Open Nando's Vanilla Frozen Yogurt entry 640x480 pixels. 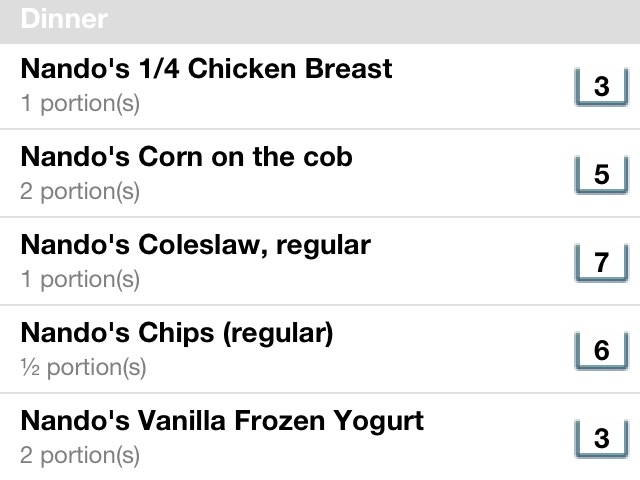[x=222, y=436]
